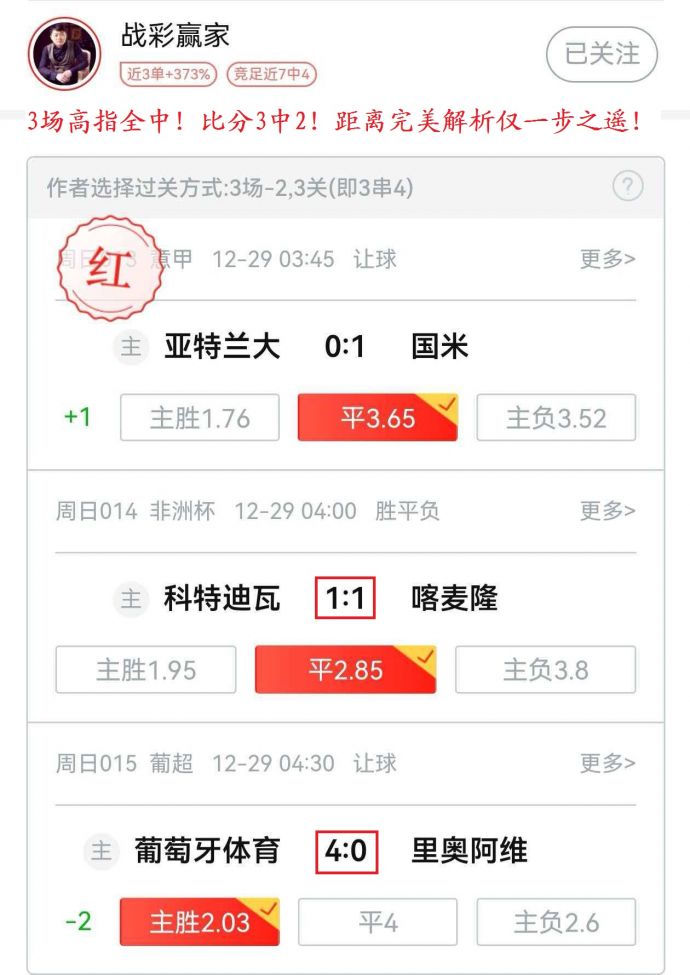Open 更多 for the 葡萄牙体育 vs 里奥阿维 match
Viewport: 690px width, 975px height.
(x=607, y=763)
